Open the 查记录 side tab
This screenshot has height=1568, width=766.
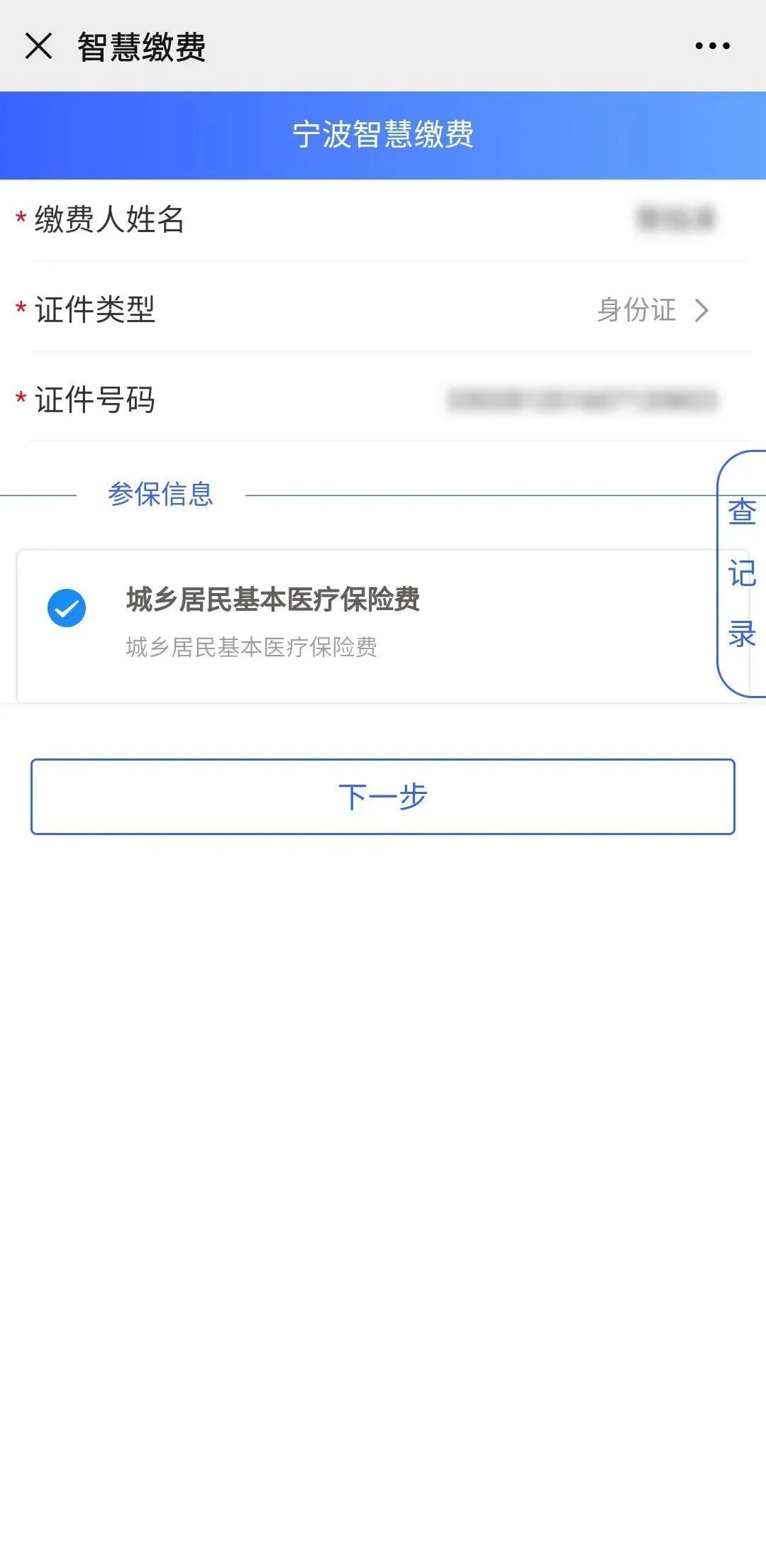[742, 573]
